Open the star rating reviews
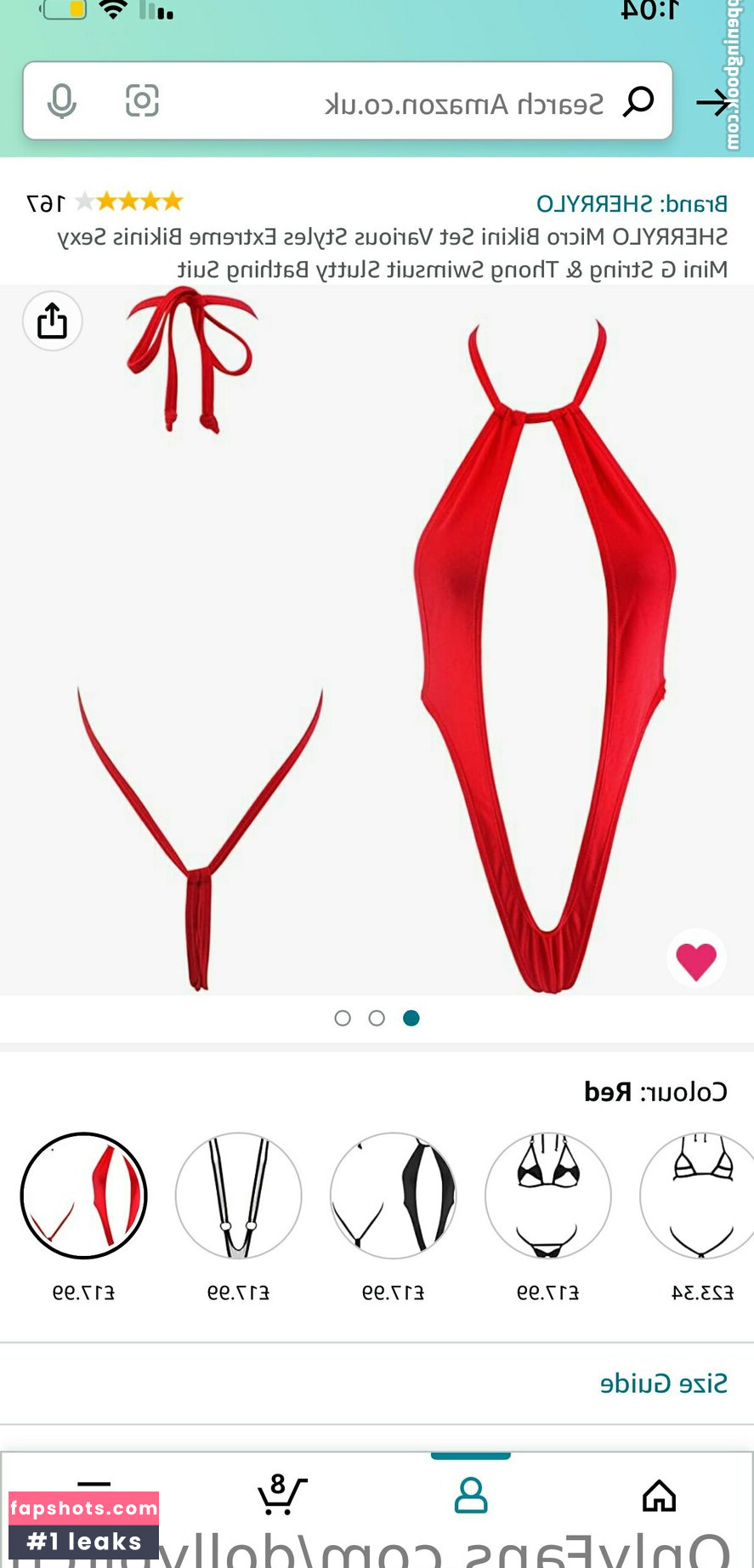 tap(128, 202)
